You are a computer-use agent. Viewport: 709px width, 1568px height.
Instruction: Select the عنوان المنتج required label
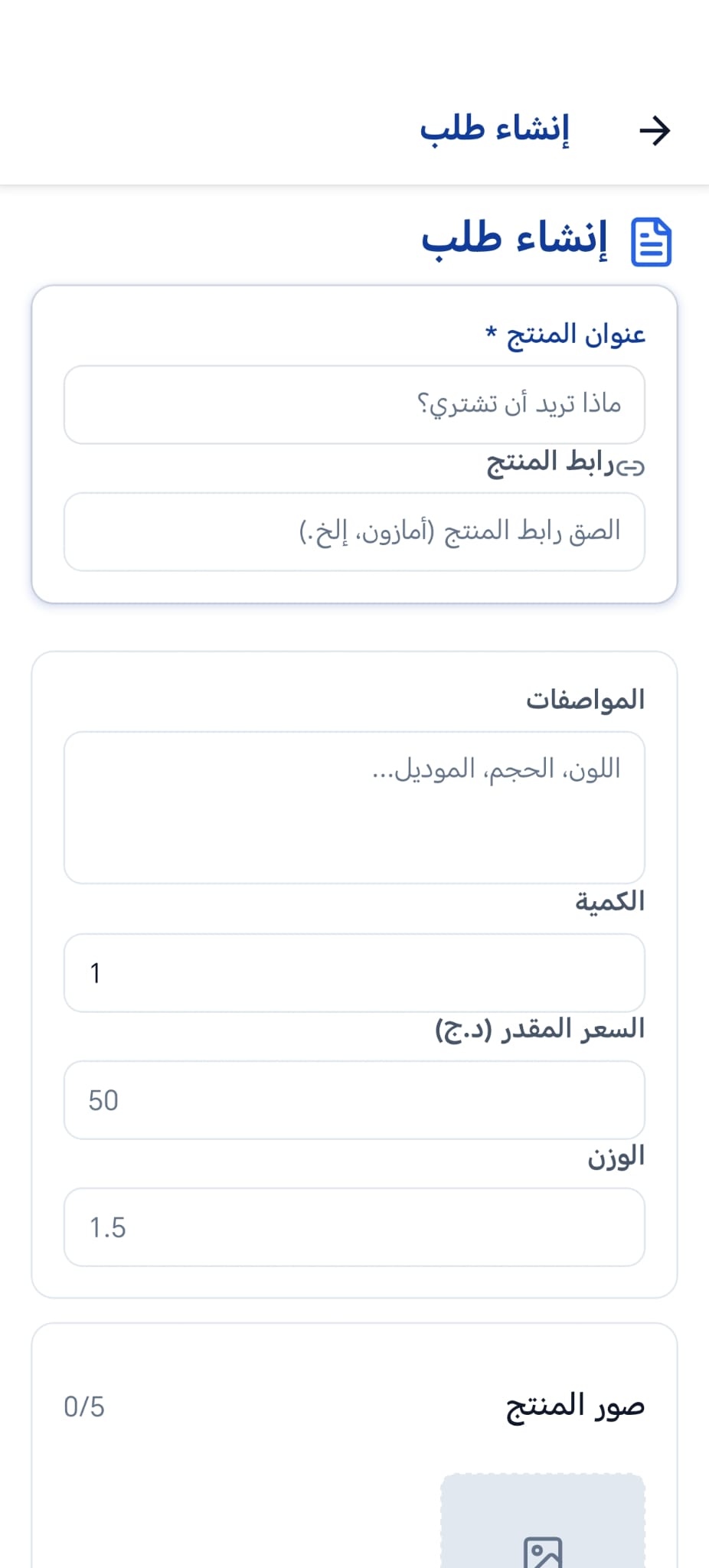pos(565,332)
